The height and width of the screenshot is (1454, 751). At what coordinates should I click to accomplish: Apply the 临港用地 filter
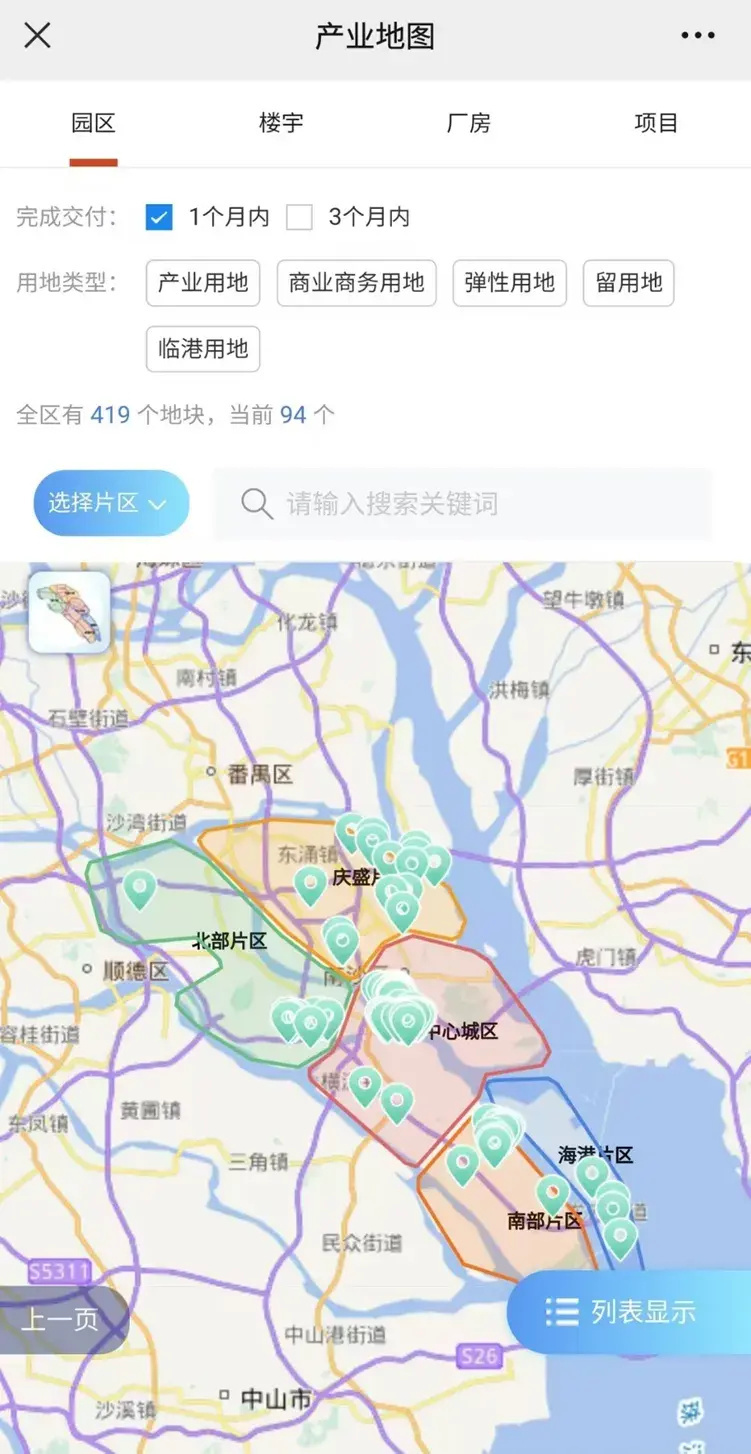point(203,349)
